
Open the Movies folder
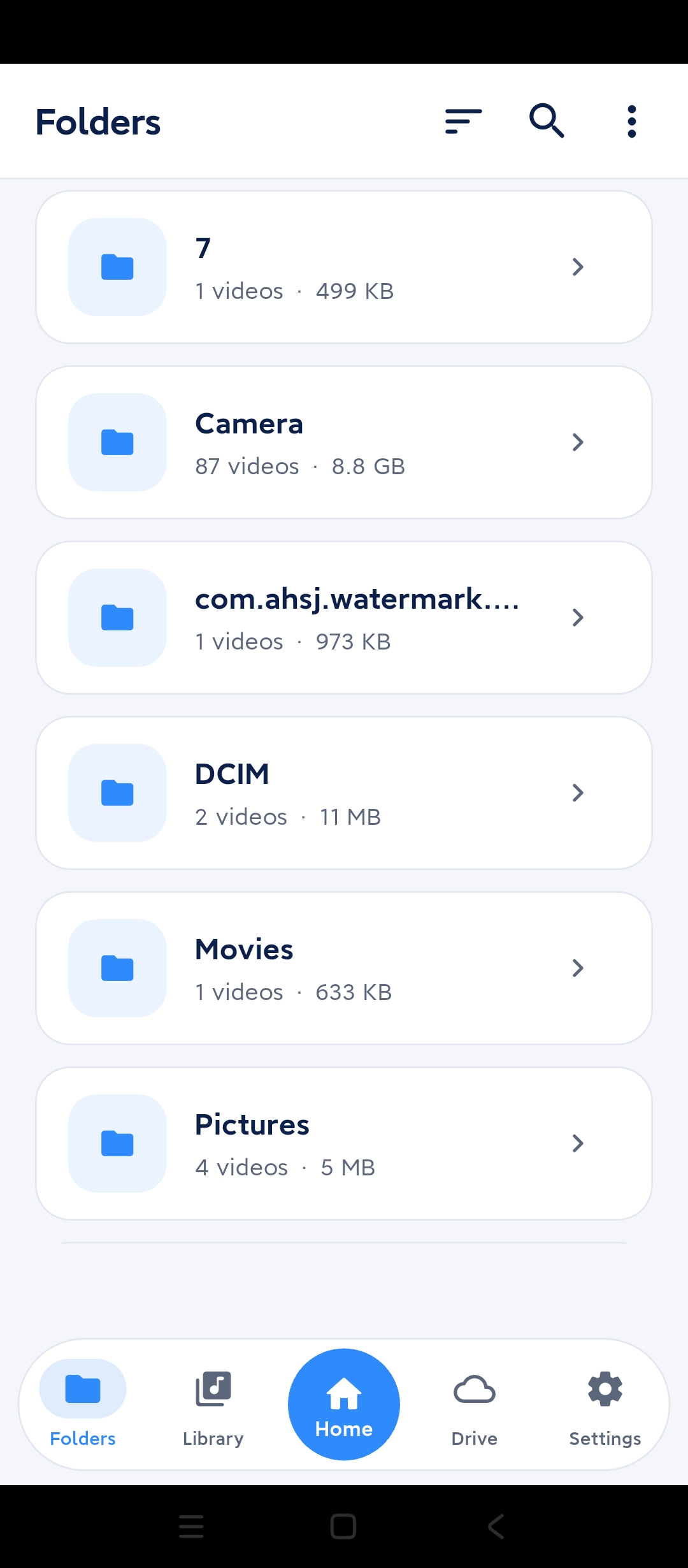(x=344, y=968)
